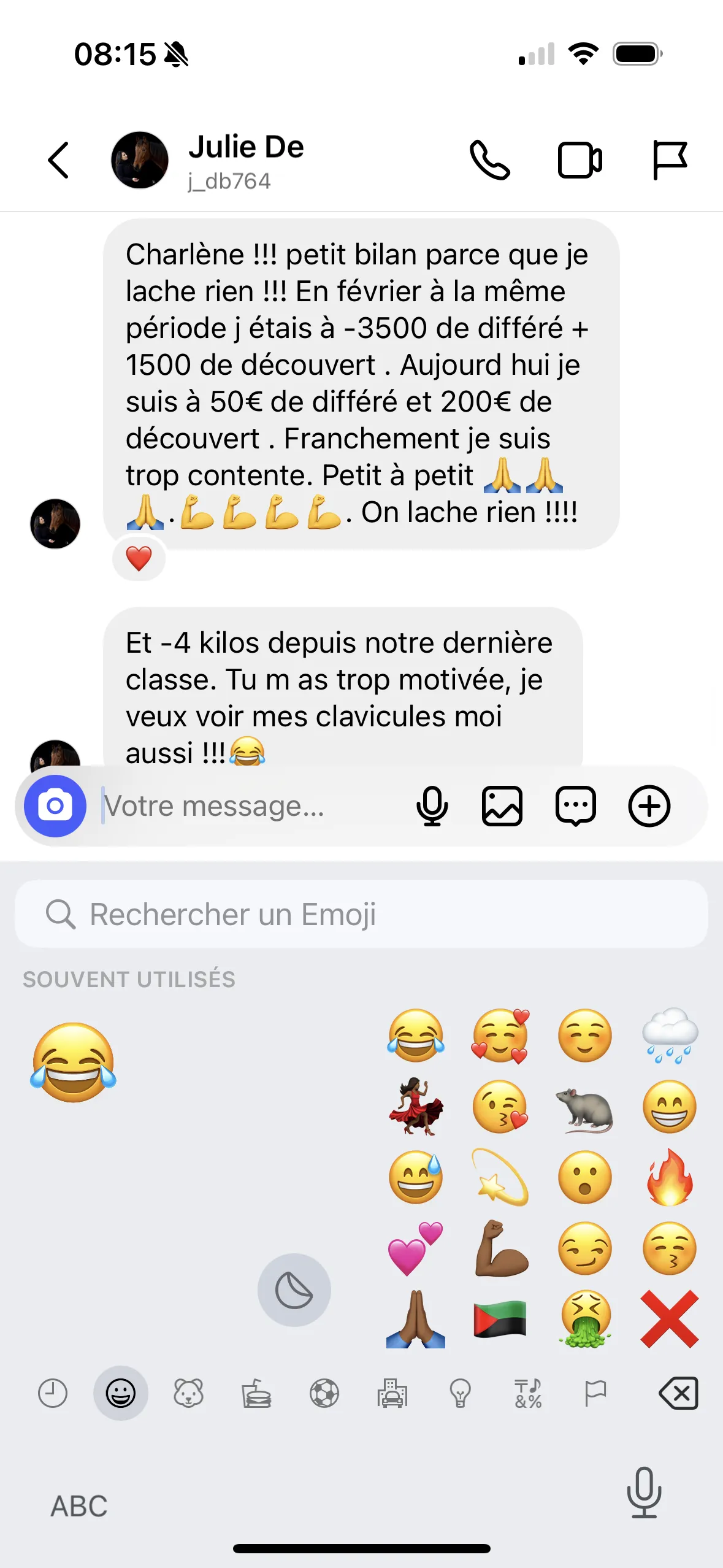Open Julie De's profile from header
The width and height of the screenshot is (723, 1568).
tap(245, 161)
